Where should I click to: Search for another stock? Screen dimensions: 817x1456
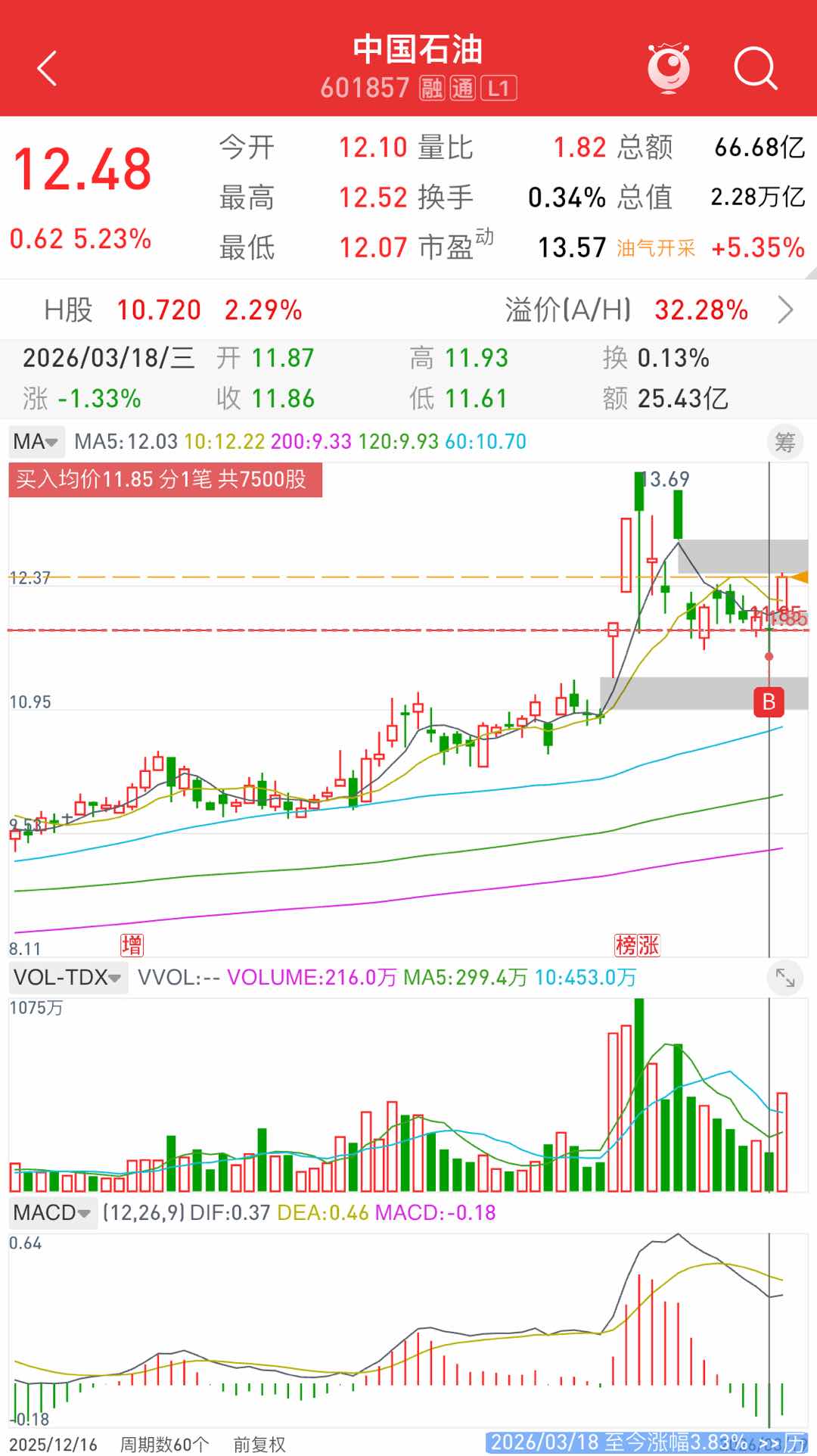pyautogui.click(x=755, y=69)
